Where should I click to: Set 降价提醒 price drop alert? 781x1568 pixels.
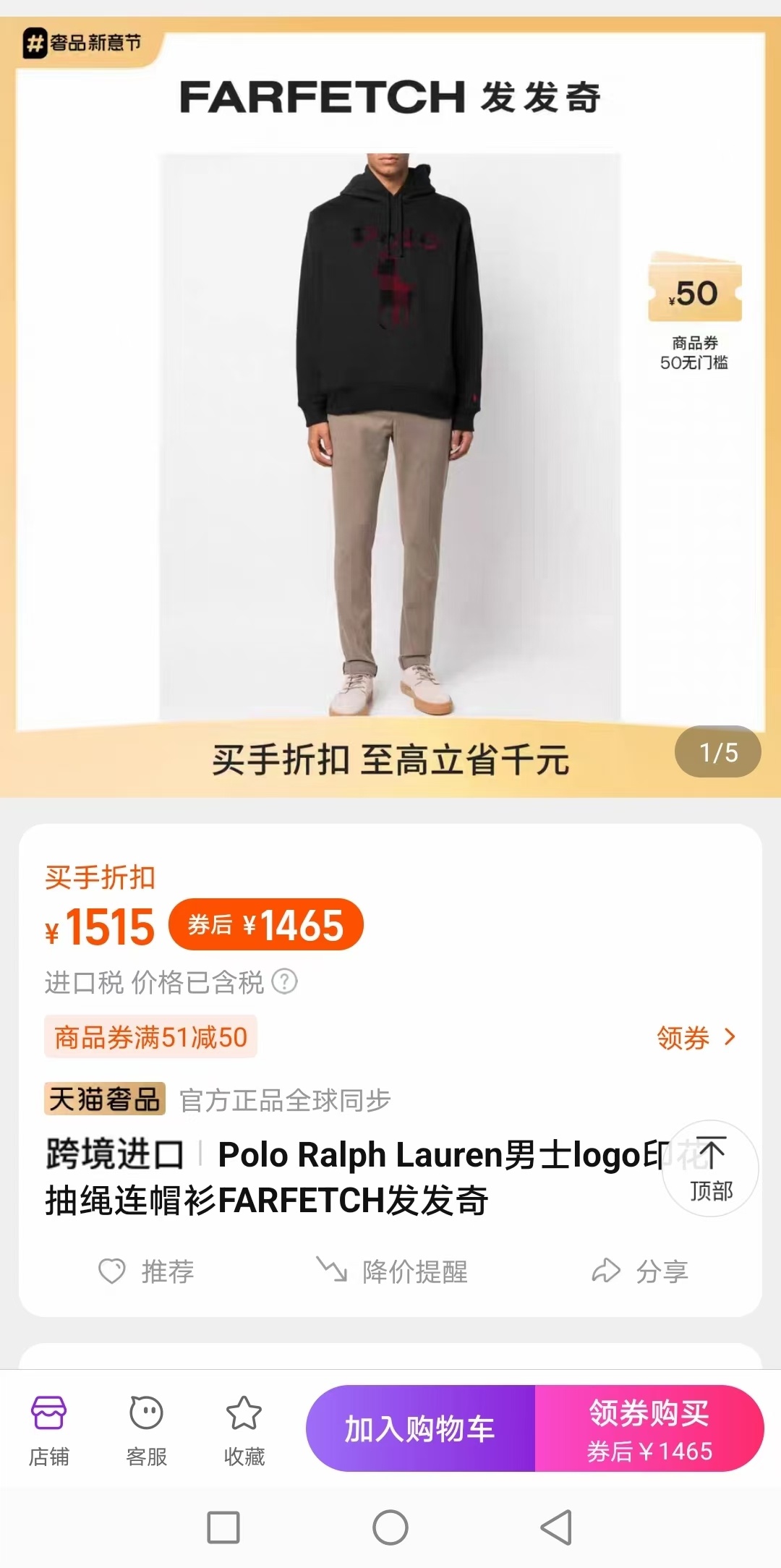pos(393,1271)
